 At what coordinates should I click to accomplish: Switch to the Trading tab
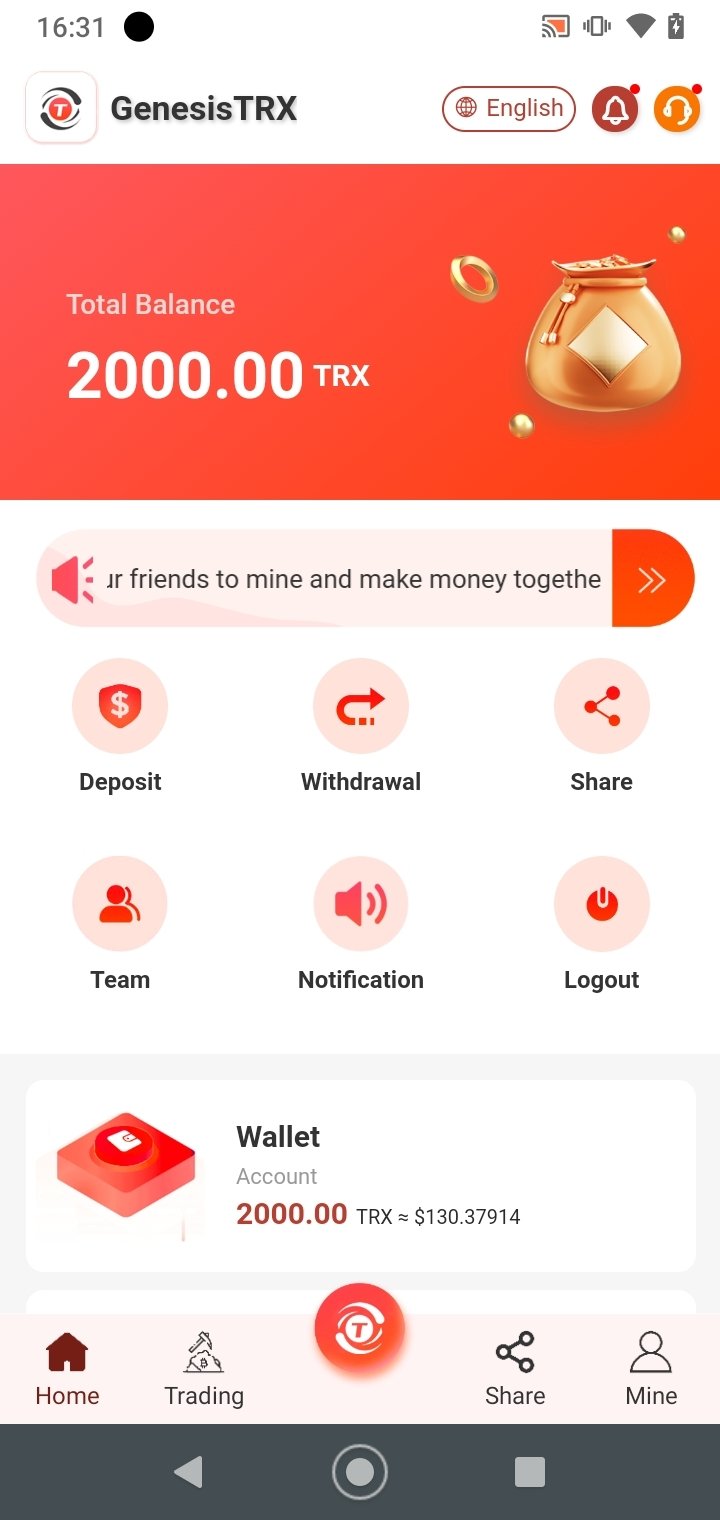tap(204, 1369)
